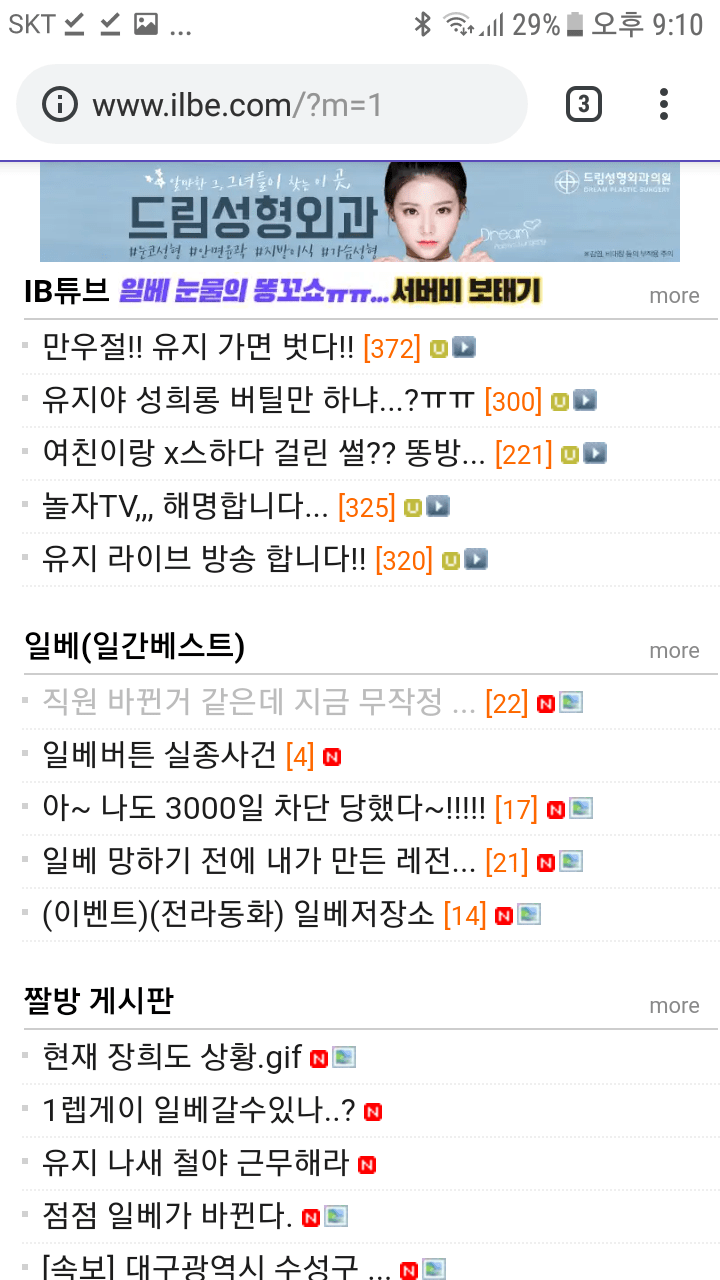The height and width of the screenshot is (1280, 720).
Task: Open the browser overflow menu
Action: tap(664, 104)
